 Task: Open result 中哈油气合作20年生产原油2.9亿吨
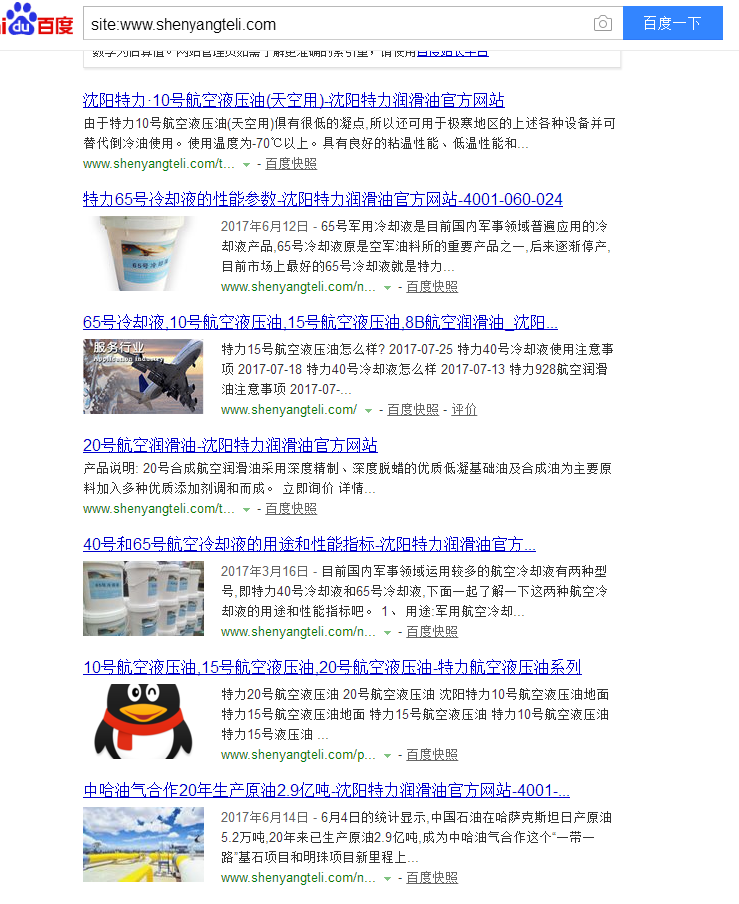(326, 790)
